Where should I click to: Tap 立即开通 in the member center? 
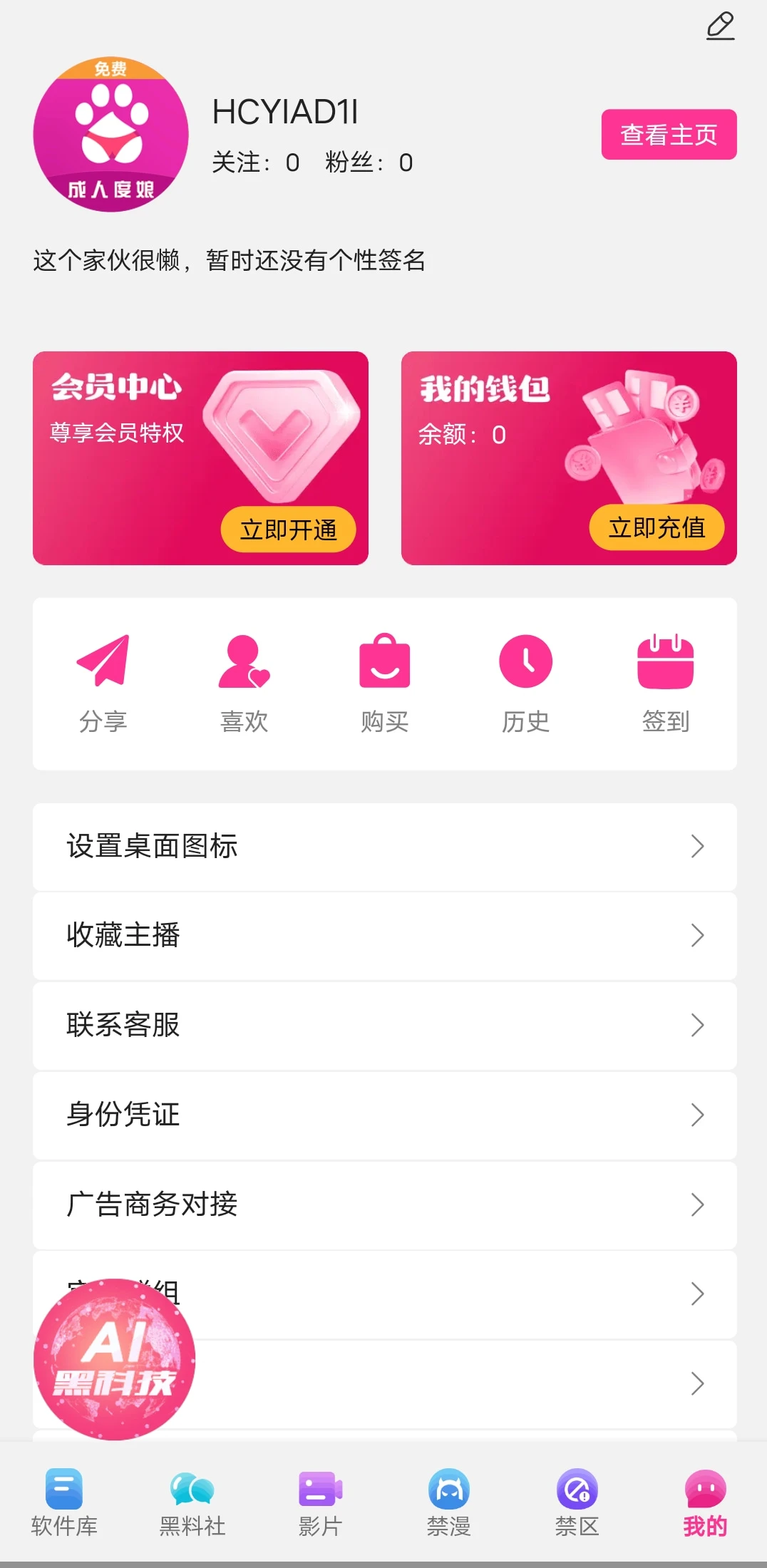tap(288, 530)
